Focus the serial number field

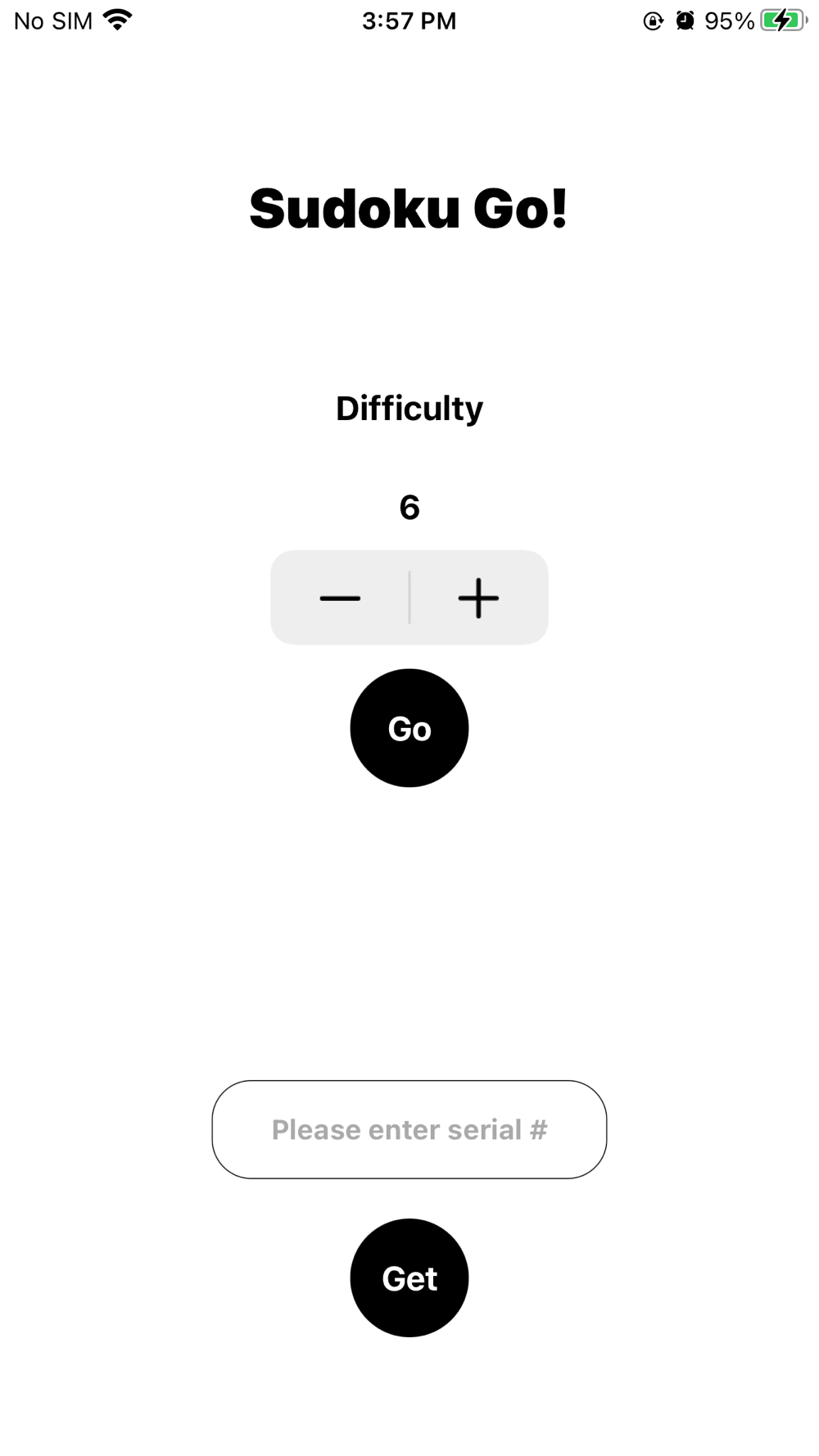[x=409, y=1129]
